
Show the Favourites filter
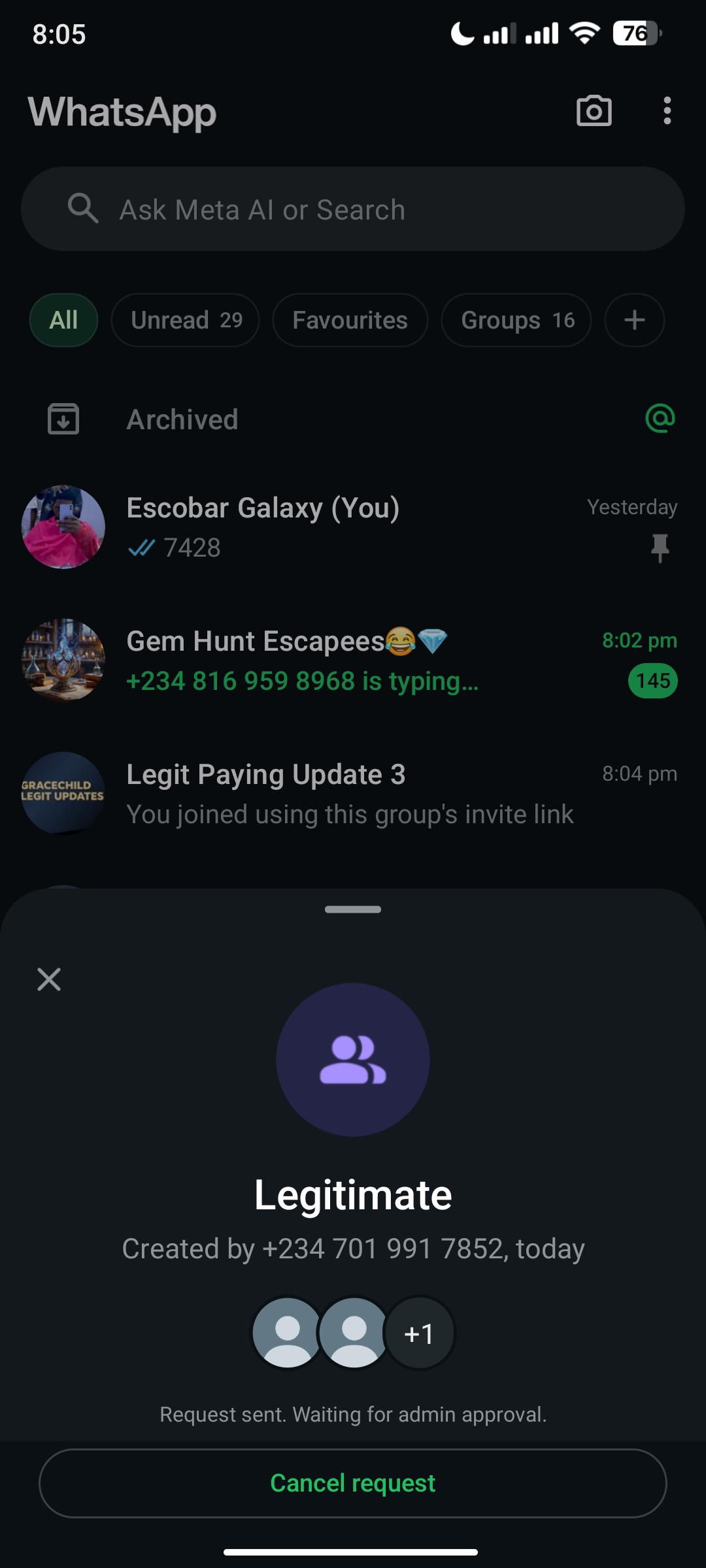point(350,320)
